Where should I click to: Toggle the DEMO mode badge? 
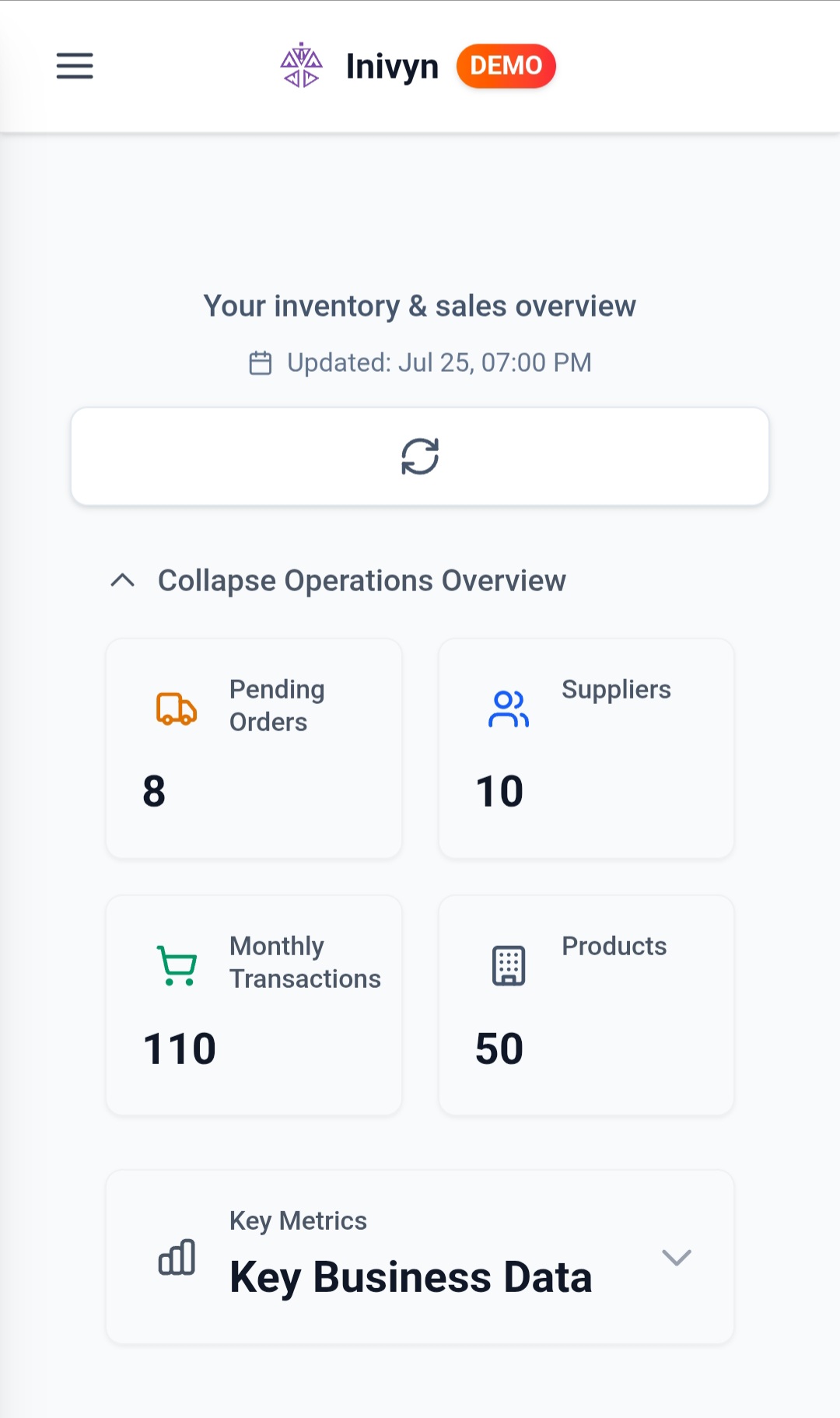click(x=506, y=66)
